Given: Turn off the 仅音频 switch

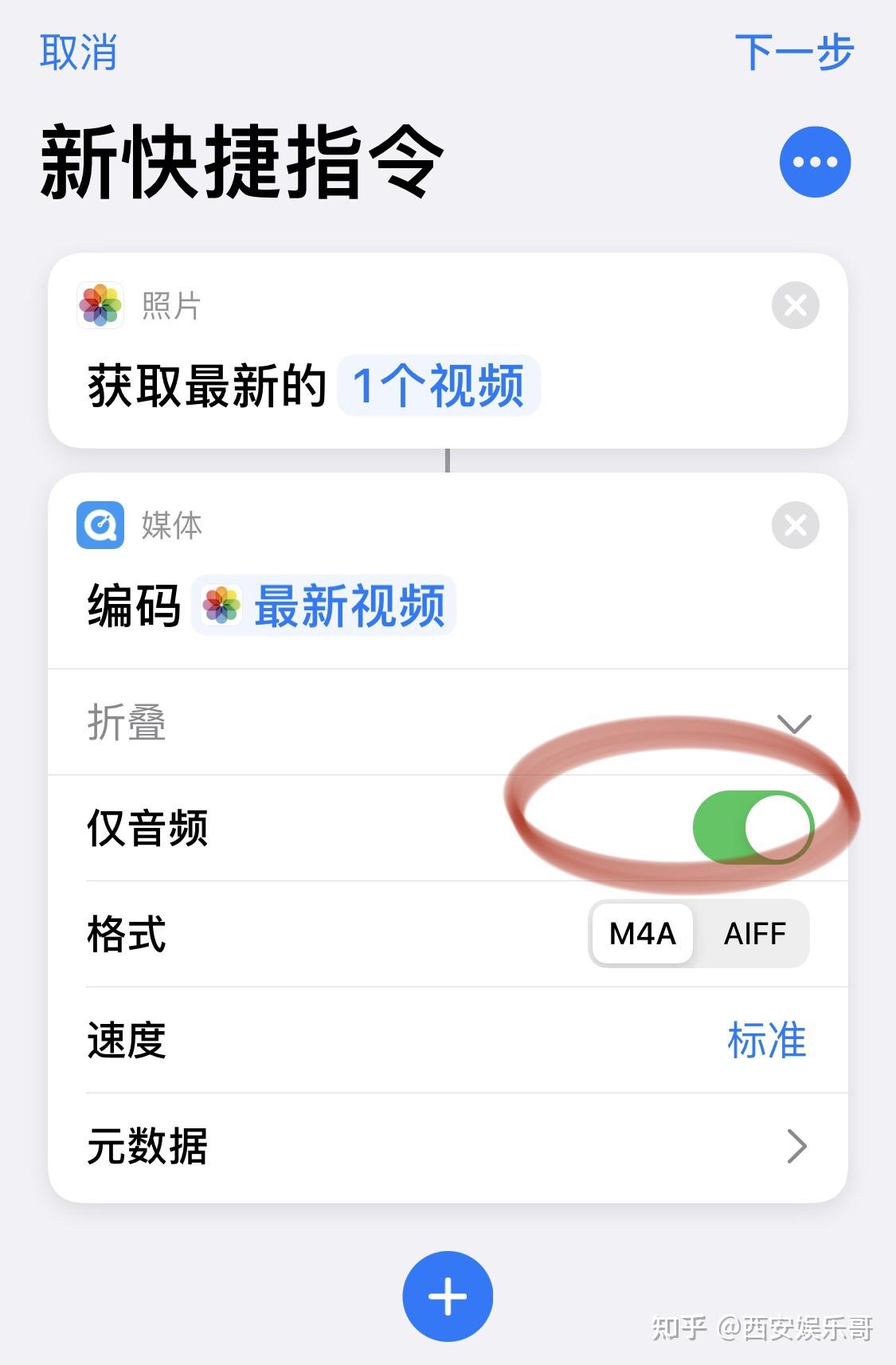Looking at the screenshot, I should [x=753, y=828].
